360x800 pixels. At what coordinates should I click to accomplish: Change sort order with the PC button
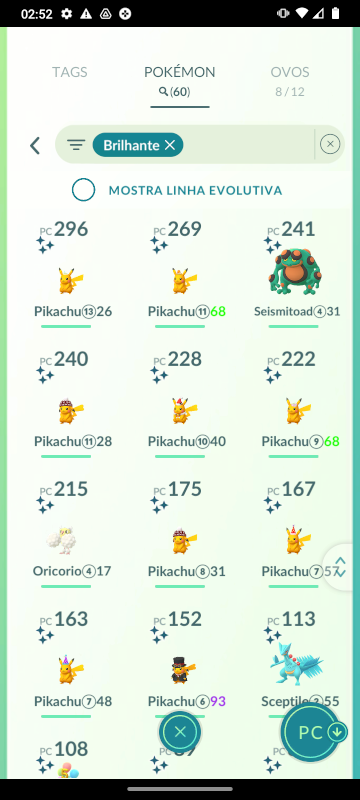point(311,733)
